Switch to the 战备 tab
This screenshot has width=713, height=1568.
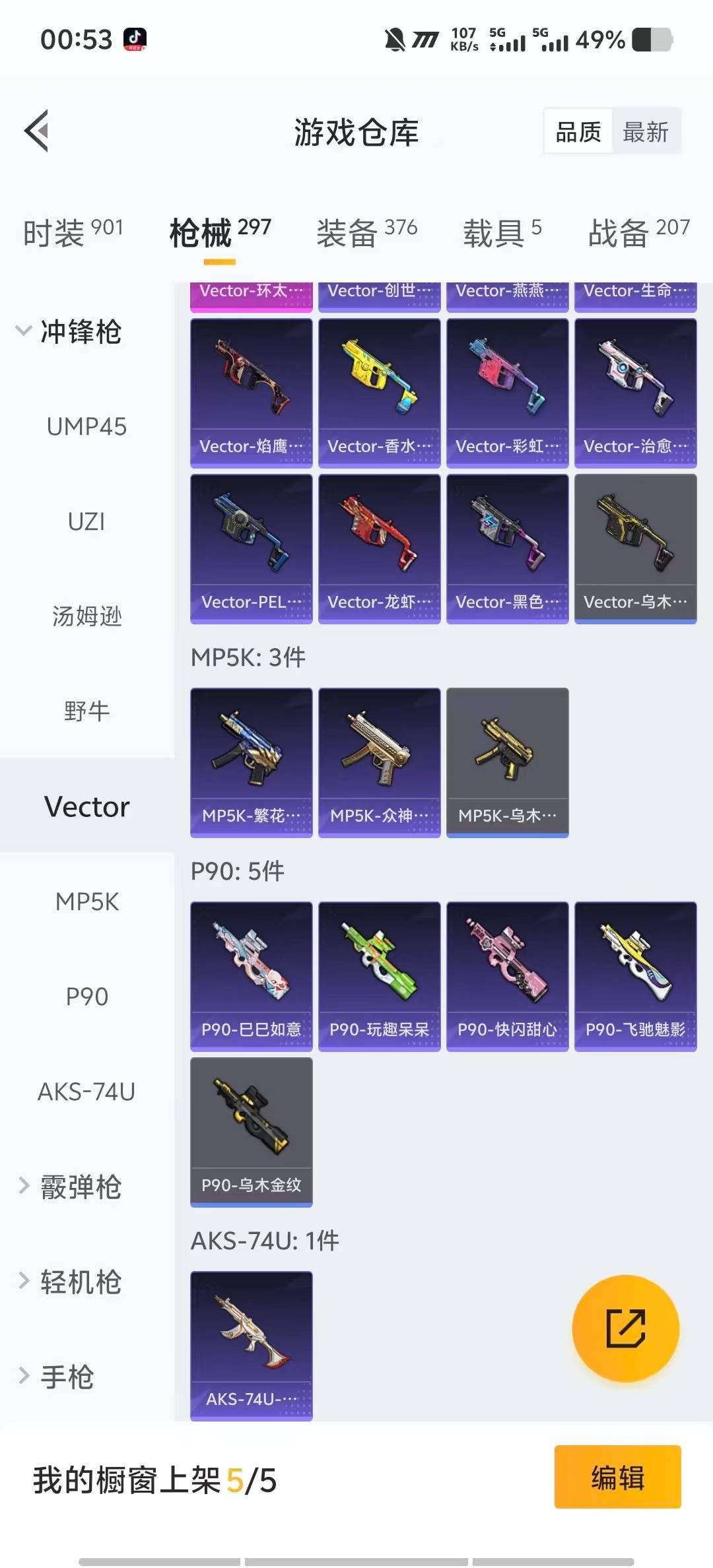click(638, 232)
